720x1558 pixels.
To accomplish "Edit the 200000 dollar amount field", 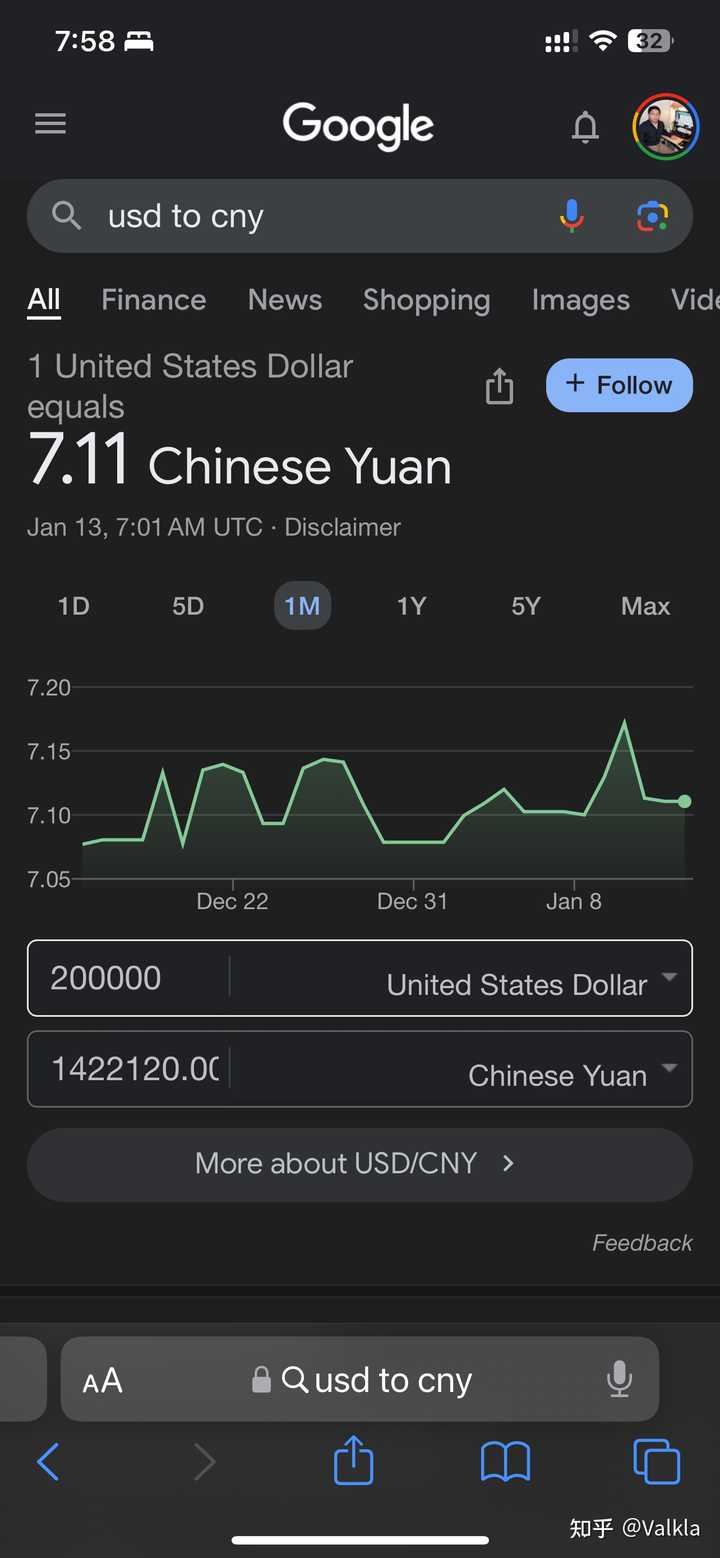I will tap(130, 978).
